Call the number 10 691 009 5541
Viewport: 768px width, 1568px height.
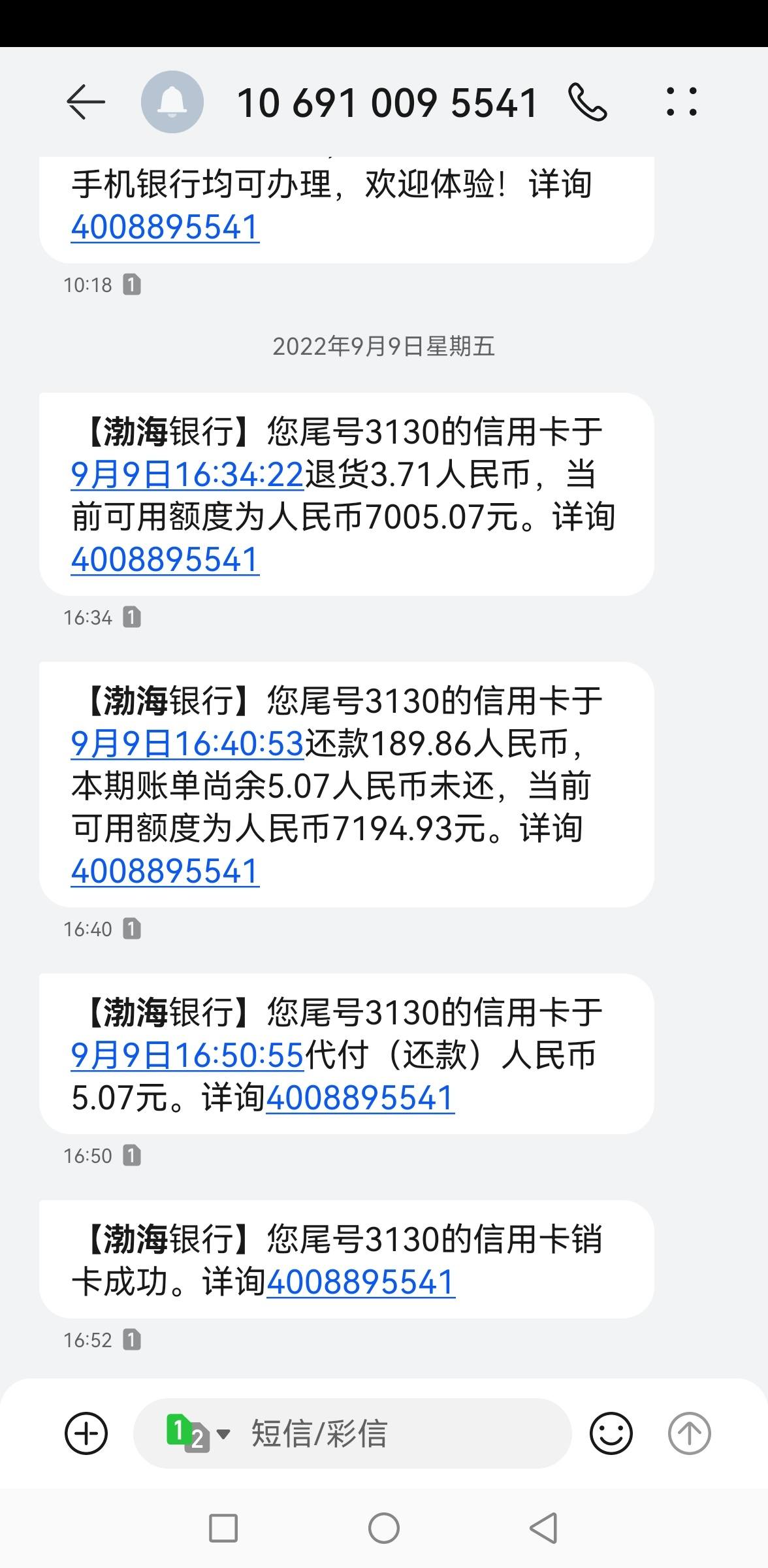tap(588, 103)
